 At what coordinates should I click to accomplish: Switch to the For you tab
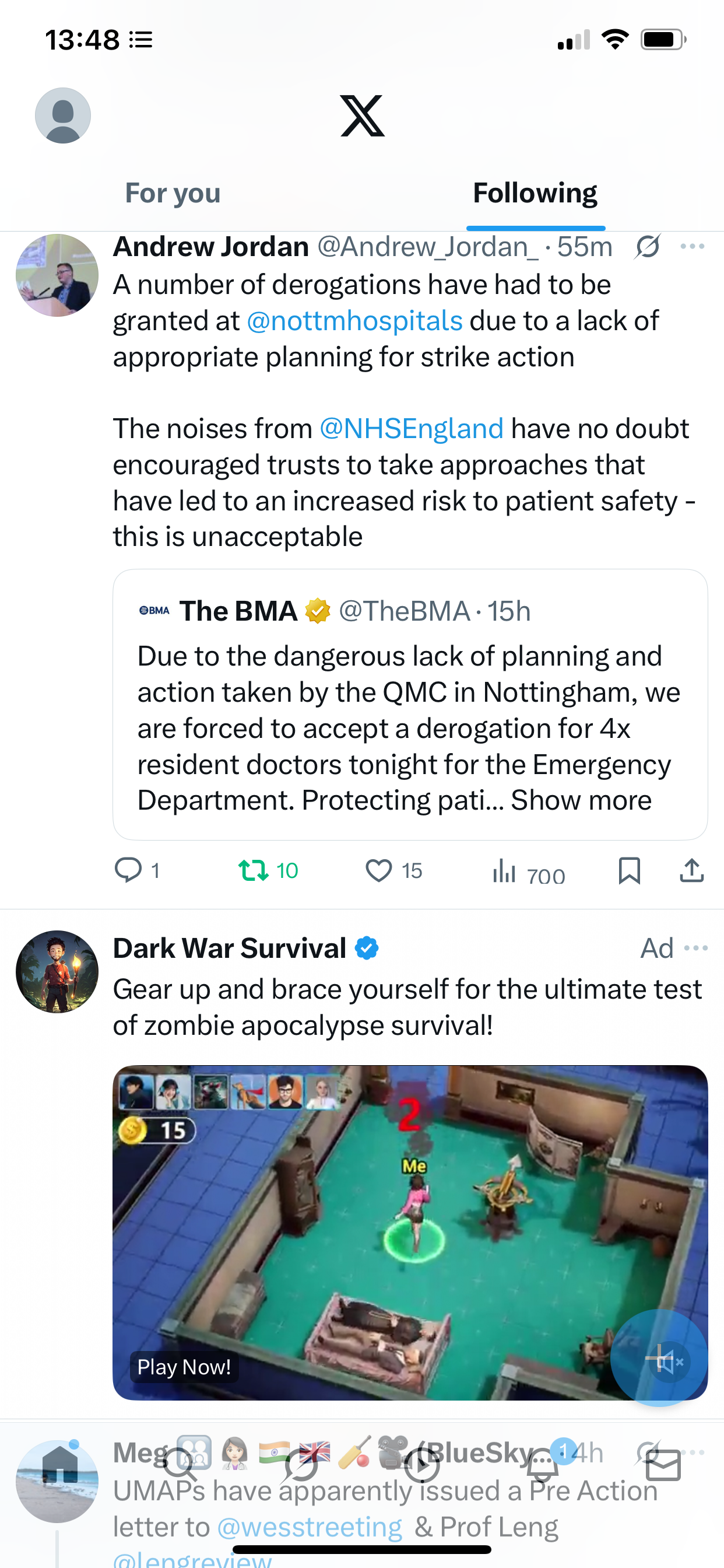pyautogui.click(x=173, y=194)
